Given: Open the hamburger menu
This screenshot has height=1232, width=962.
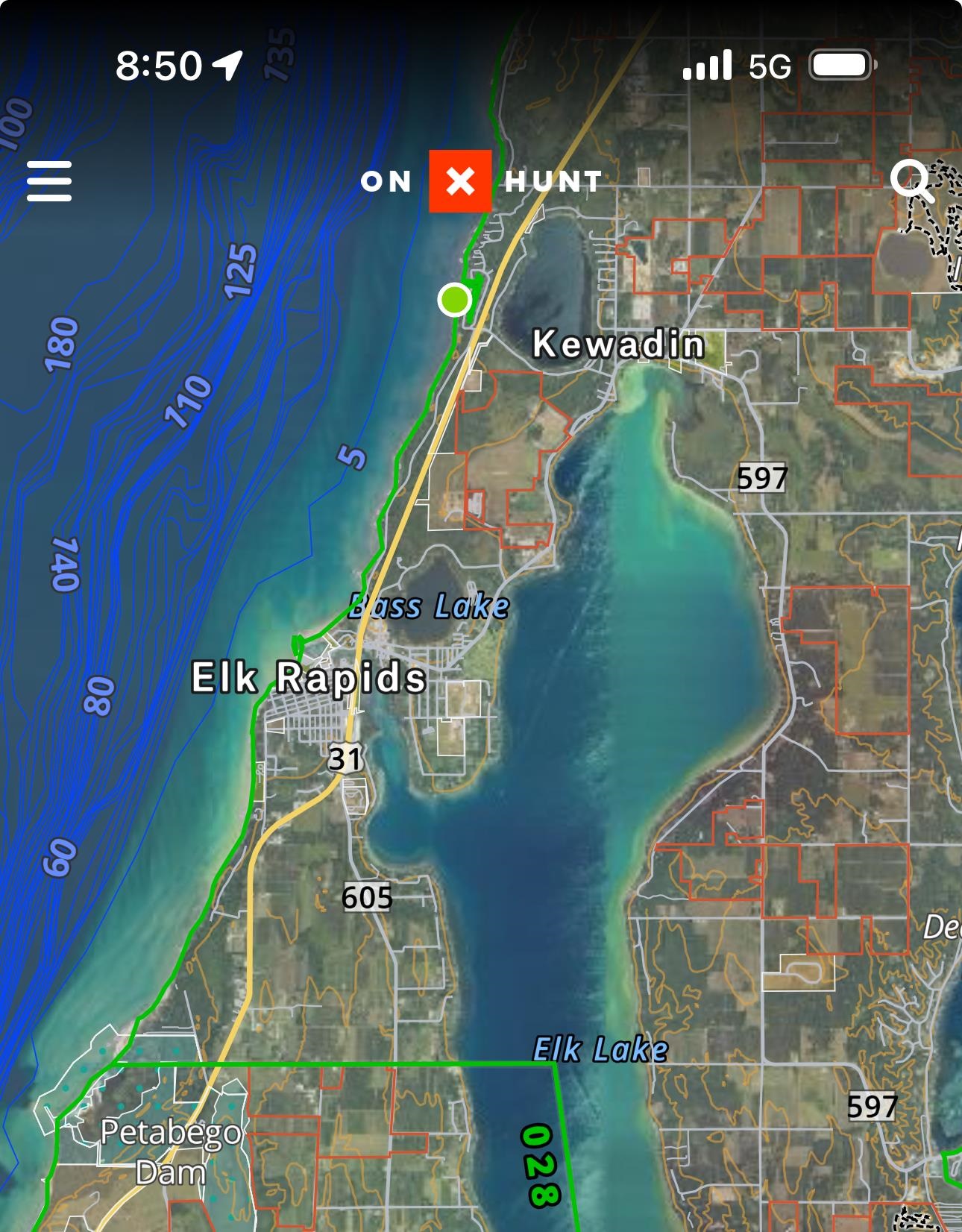Looking at the screenshot, I should click(49, 181).
